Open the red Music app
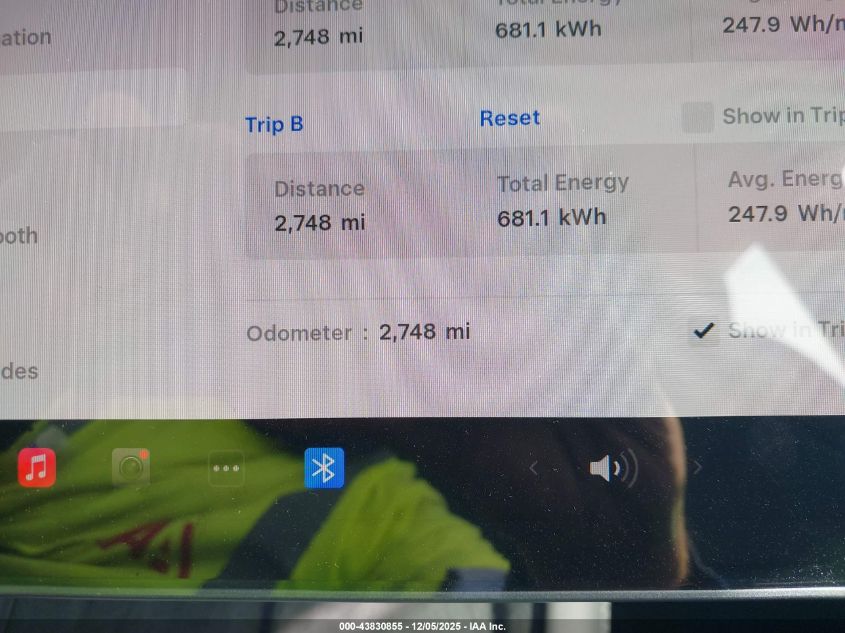This screenshot has height=633, width=845. (x=37, y=467)
